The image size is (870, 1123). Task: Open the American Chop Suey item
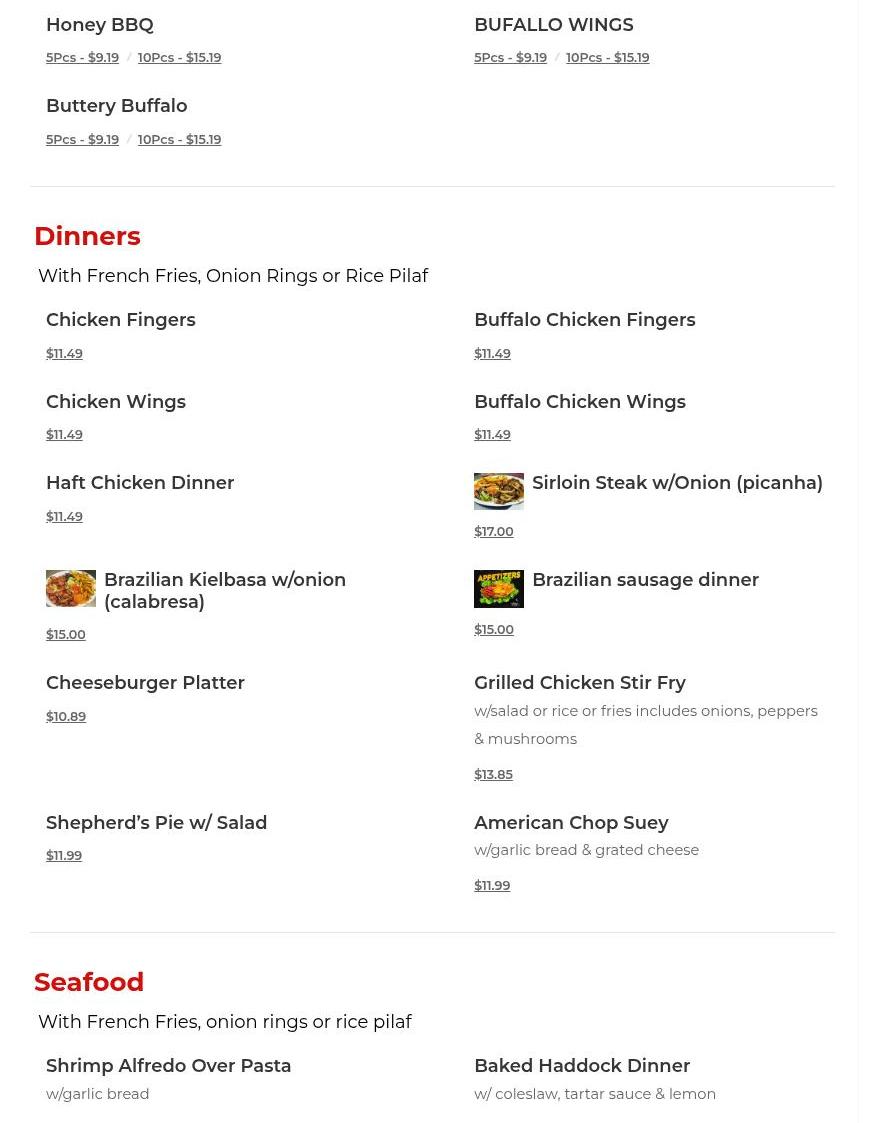571,823
